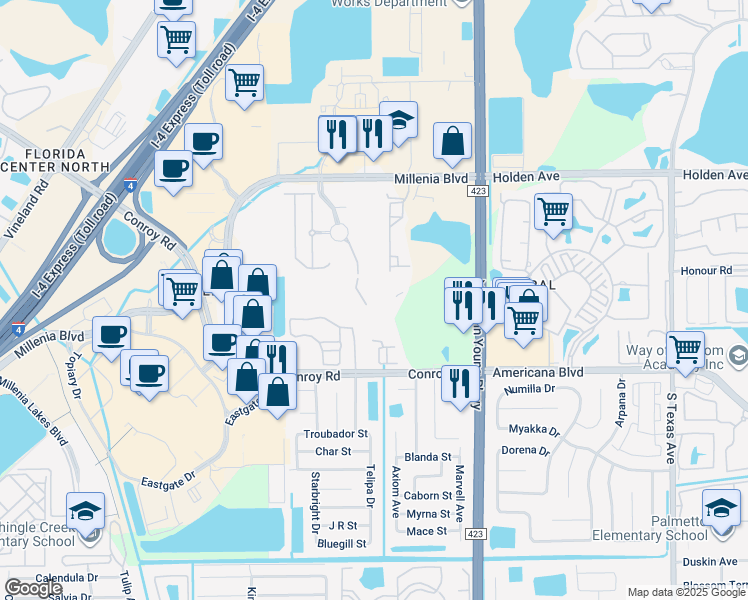The image size is (748, 600).
Task: Select the shopping cart marker on S Texas Ave
Action: pos(686,351)
